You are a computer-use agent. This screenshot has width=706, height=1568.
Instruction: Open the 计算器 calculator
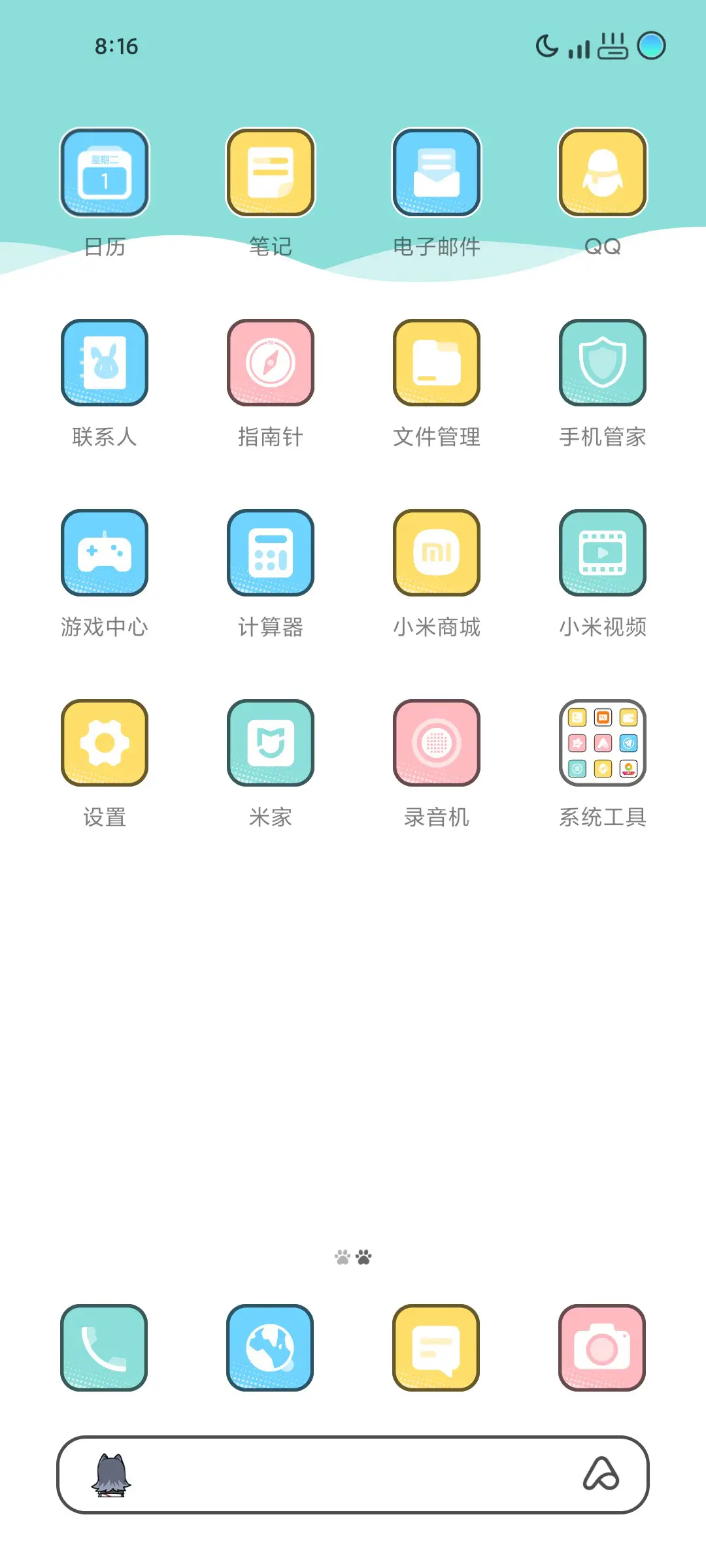coord(271,552)
